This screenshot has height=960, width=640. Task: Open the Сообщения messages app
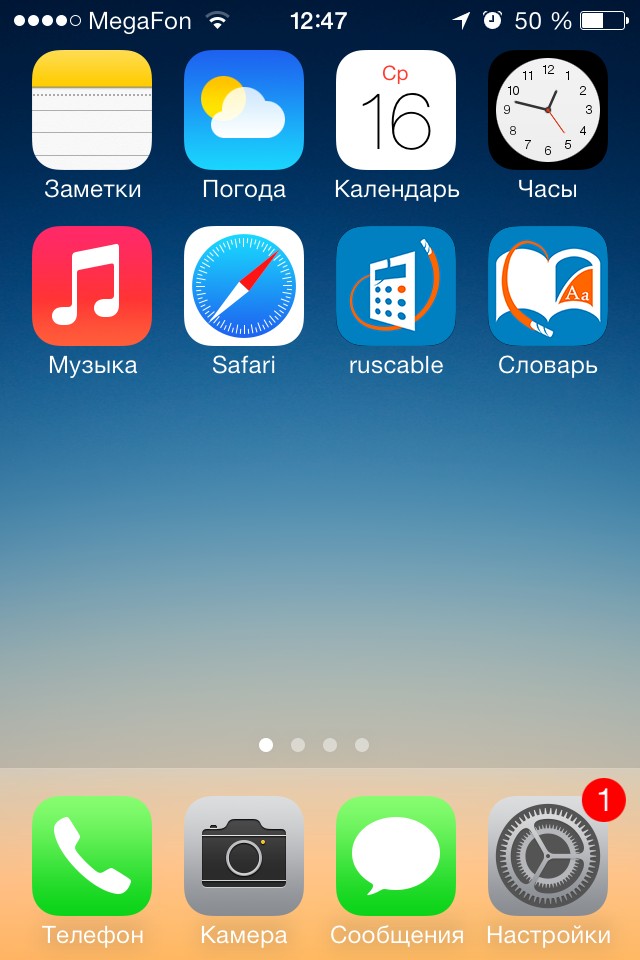[x=396, y=856]
